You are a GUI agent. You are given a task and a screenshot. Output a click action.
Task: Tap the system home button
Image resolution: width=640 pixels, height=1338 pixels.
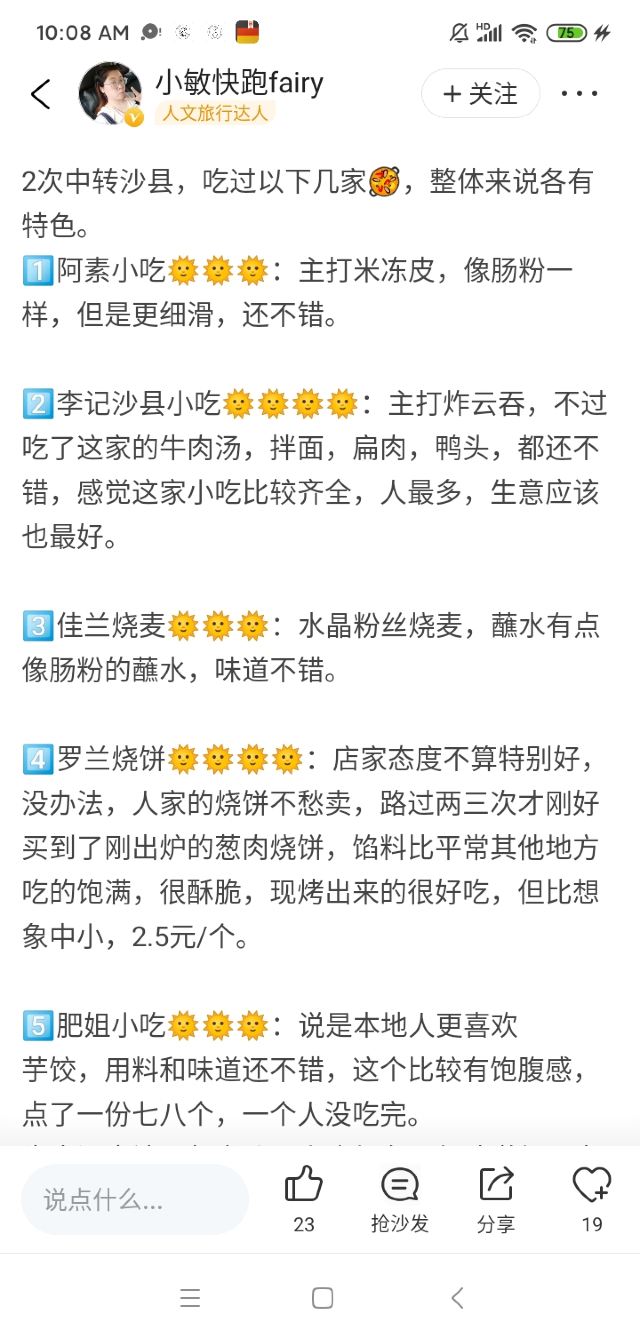click(x=322, y=1298)
